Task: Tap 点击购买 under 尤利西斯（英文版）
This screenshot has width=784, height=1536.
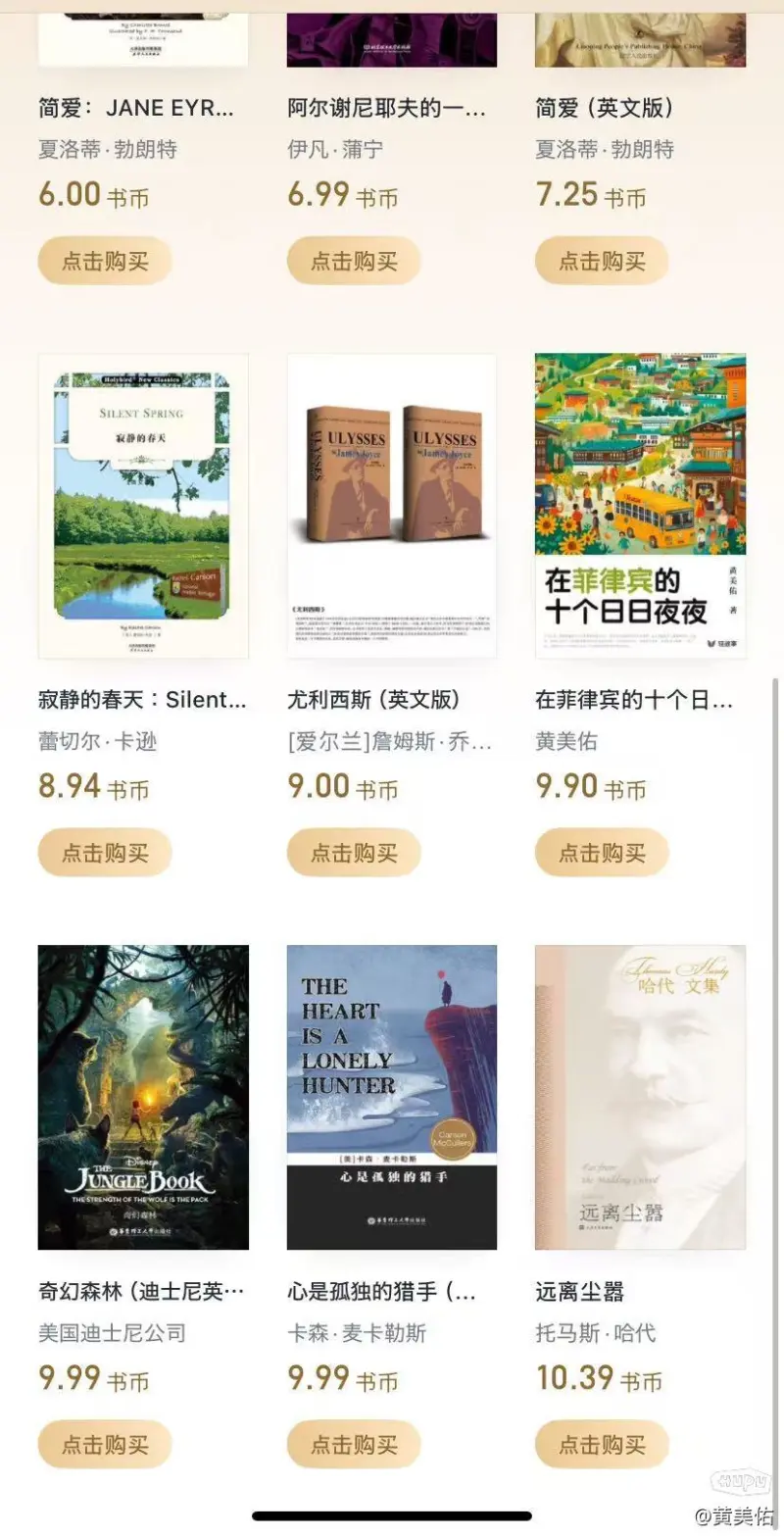Action: (354, 853)
